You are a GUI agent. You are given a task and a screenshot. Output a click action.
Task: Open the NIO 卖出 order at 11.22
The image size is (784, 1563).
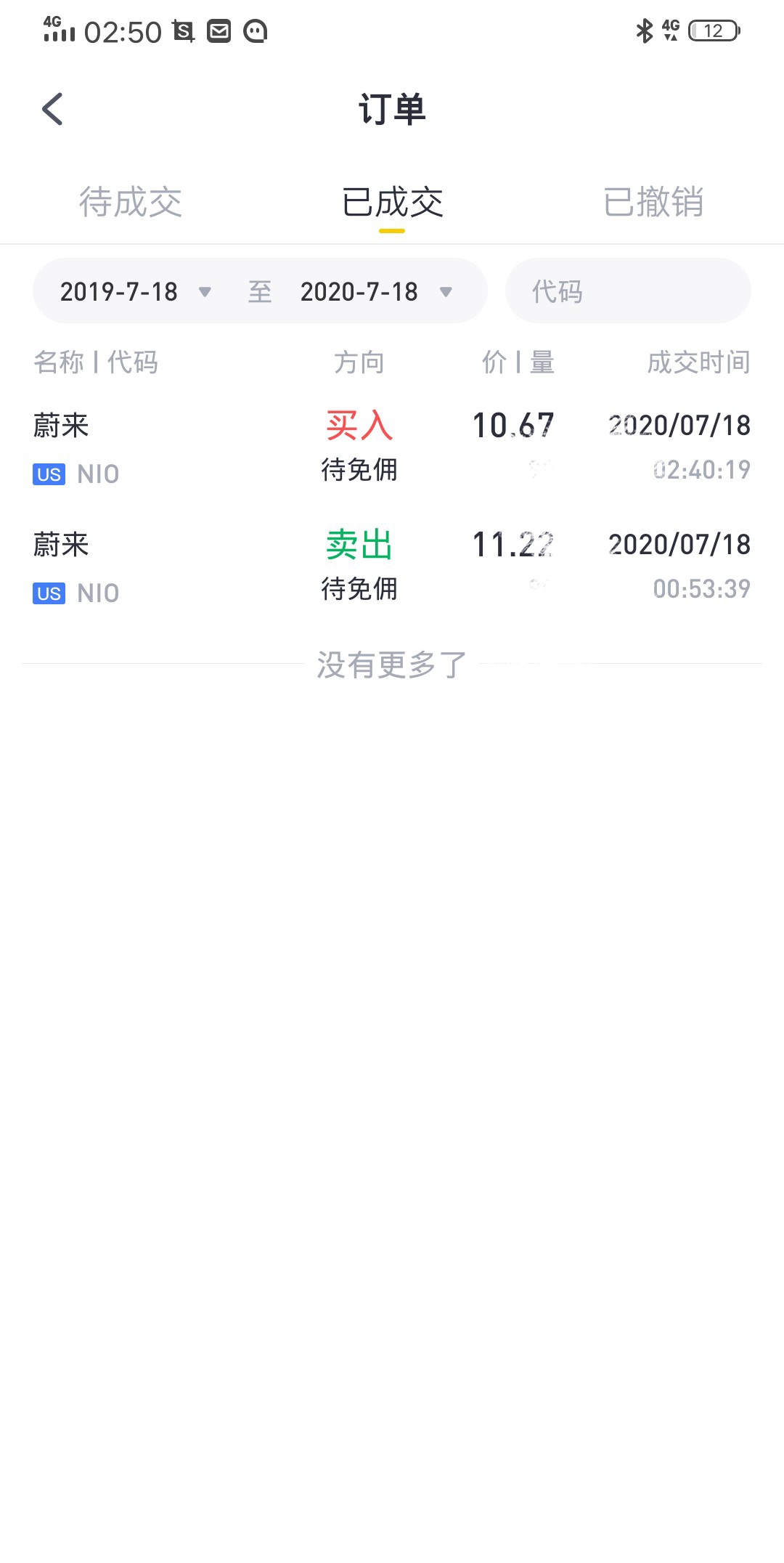[x=392, y=567]
